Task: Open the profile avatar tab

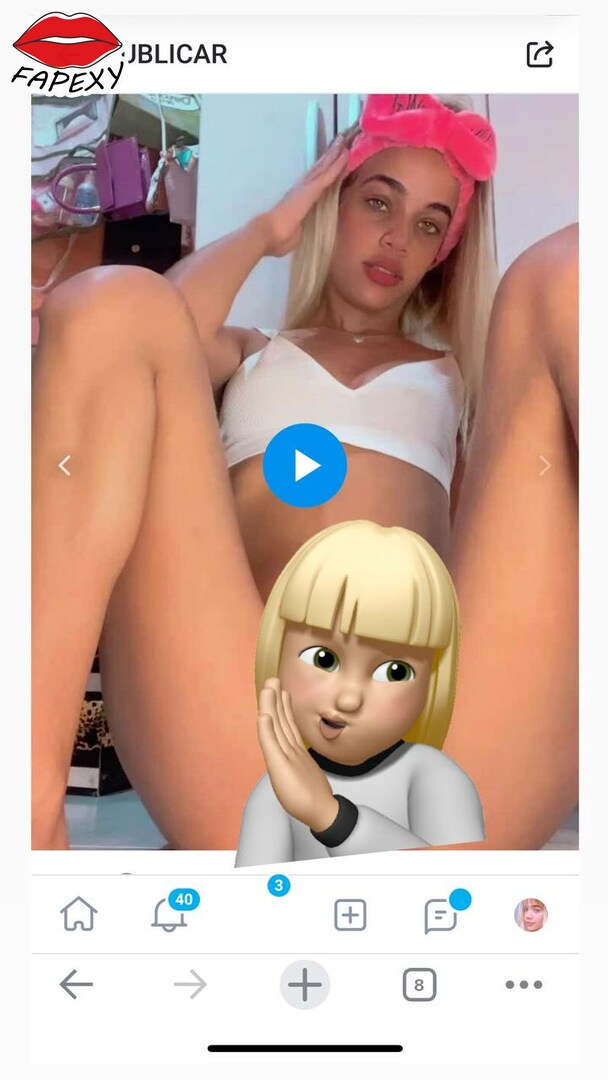Action: pos(531,915)
